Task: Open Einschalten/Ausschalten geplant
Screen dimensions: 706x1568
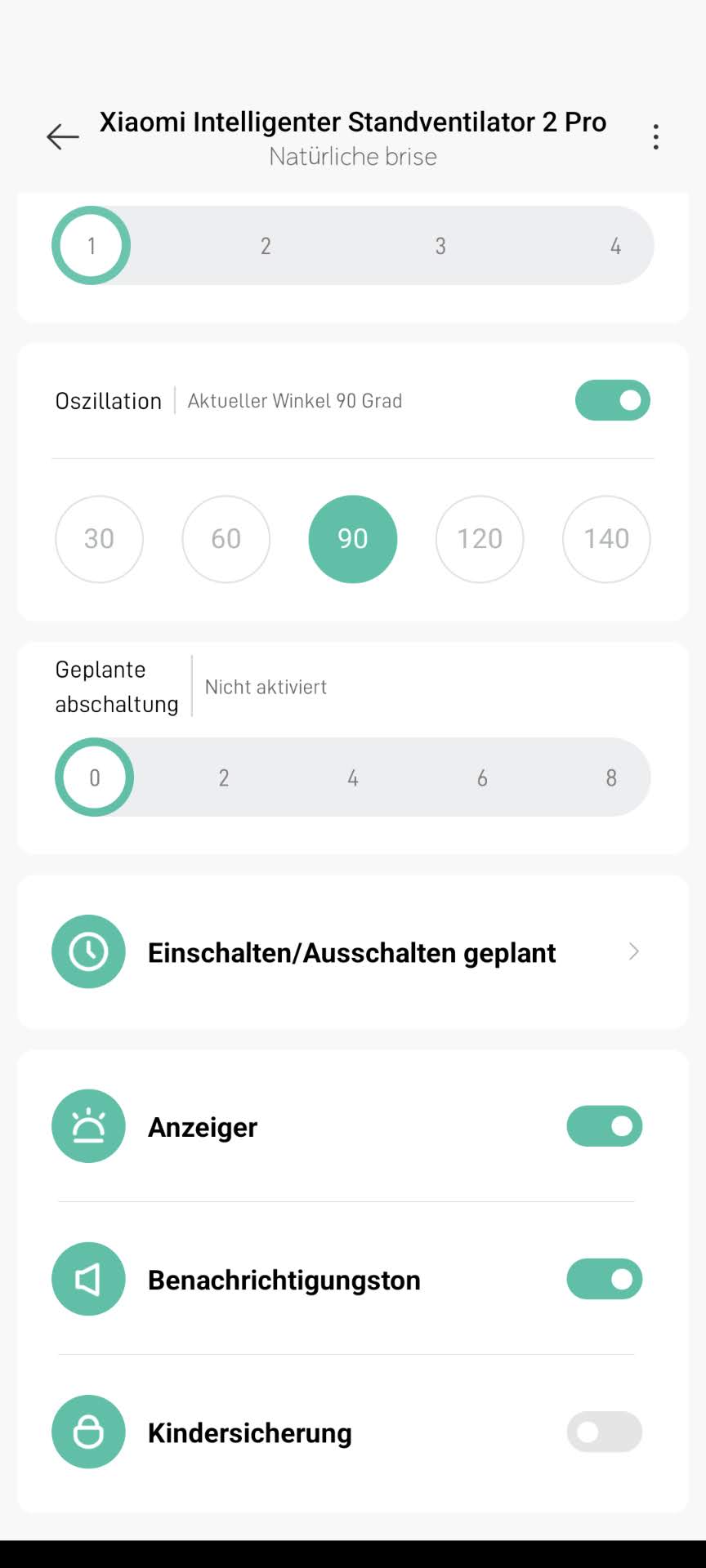Action: point(353,952)
